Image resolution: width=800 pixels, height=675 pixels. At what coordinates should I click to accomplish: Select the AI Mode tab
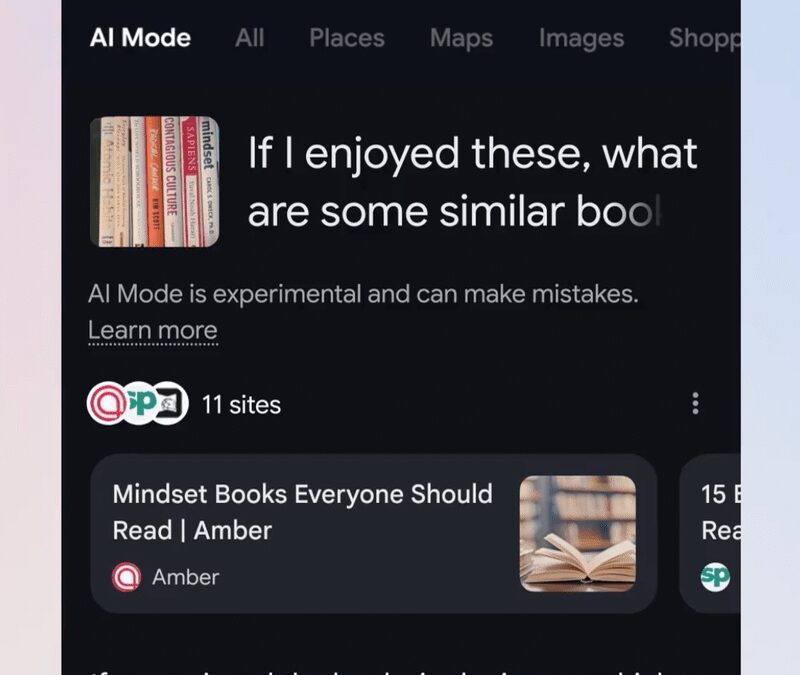(140, 38)
